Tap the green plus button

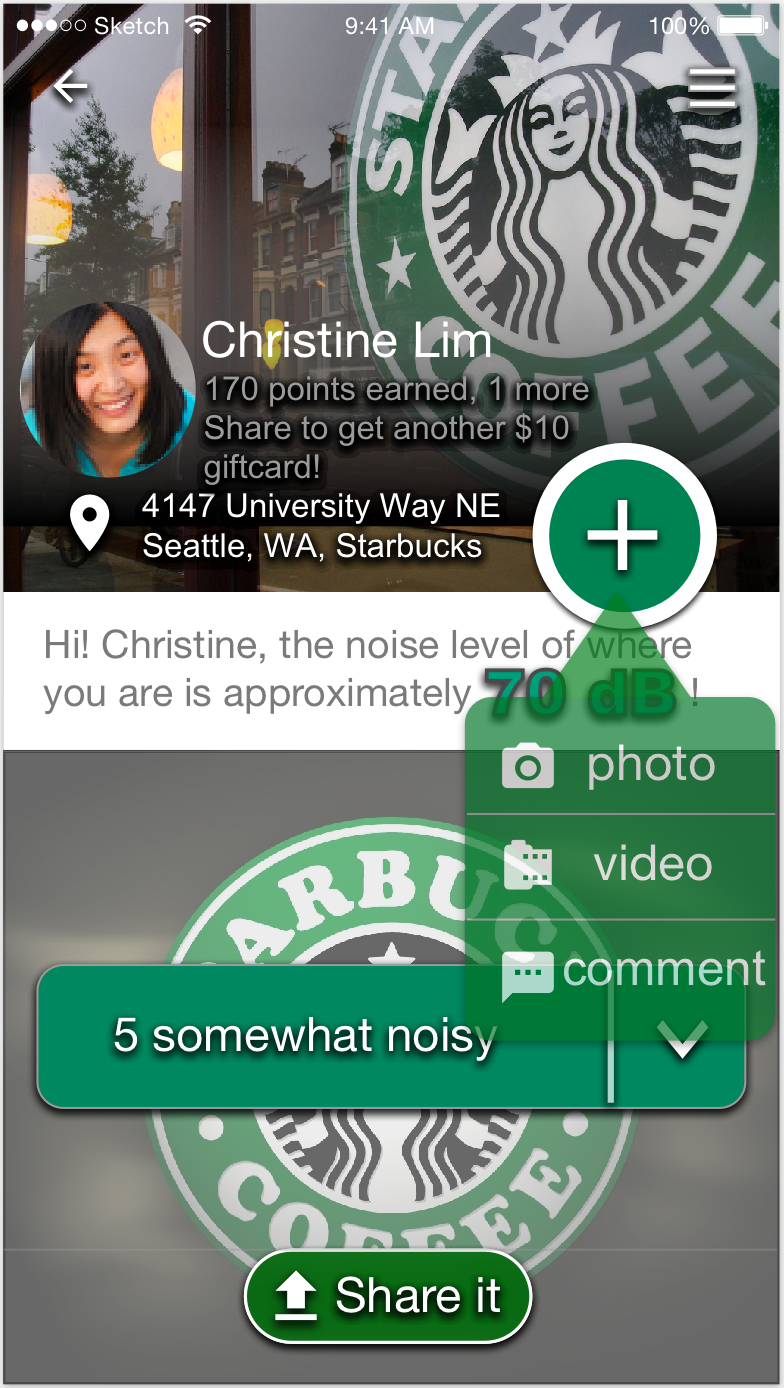(x=623, y=535)
